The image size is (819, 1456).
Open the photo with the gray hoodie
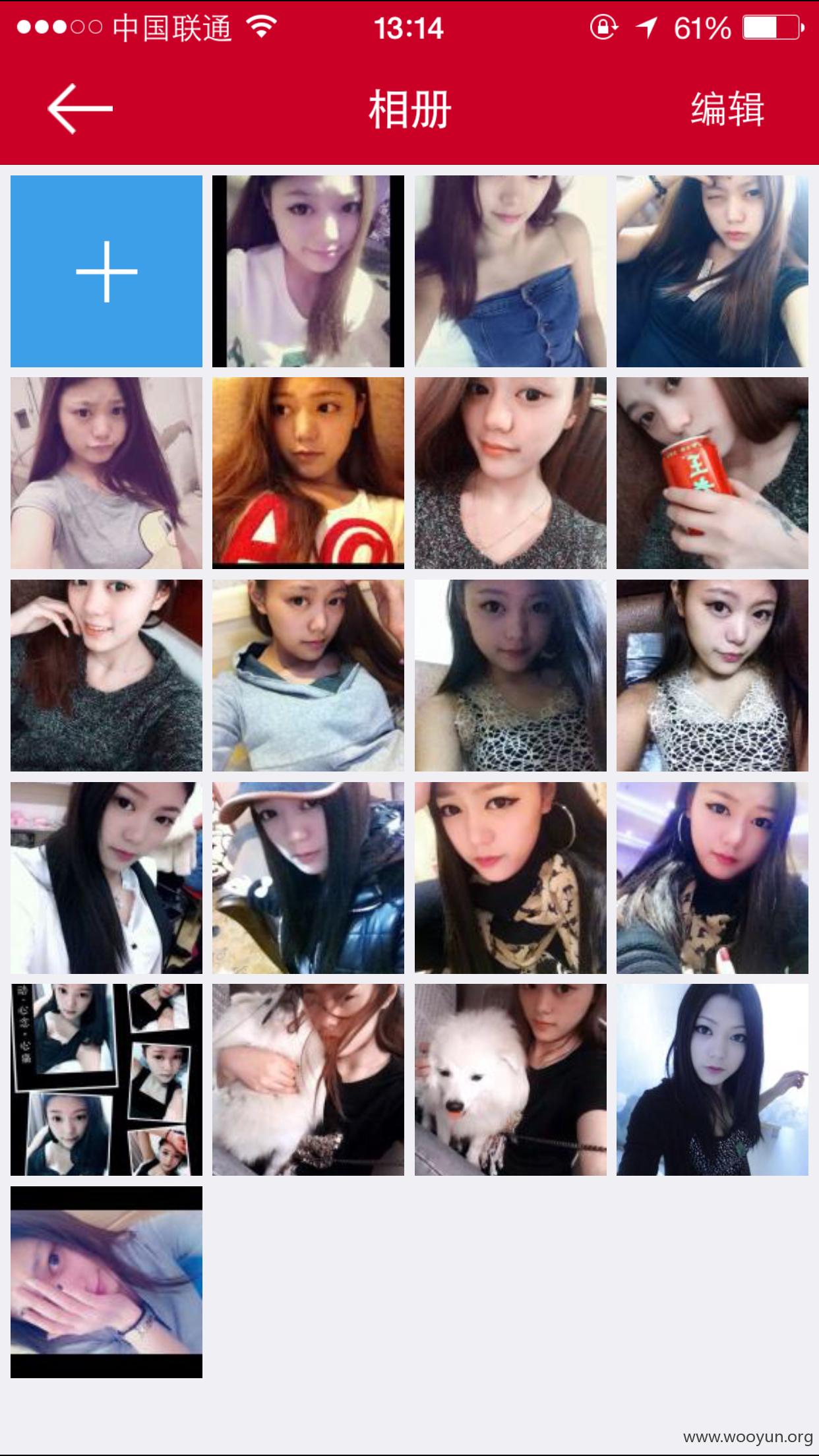pyautogui.click(x=308, y=675)
